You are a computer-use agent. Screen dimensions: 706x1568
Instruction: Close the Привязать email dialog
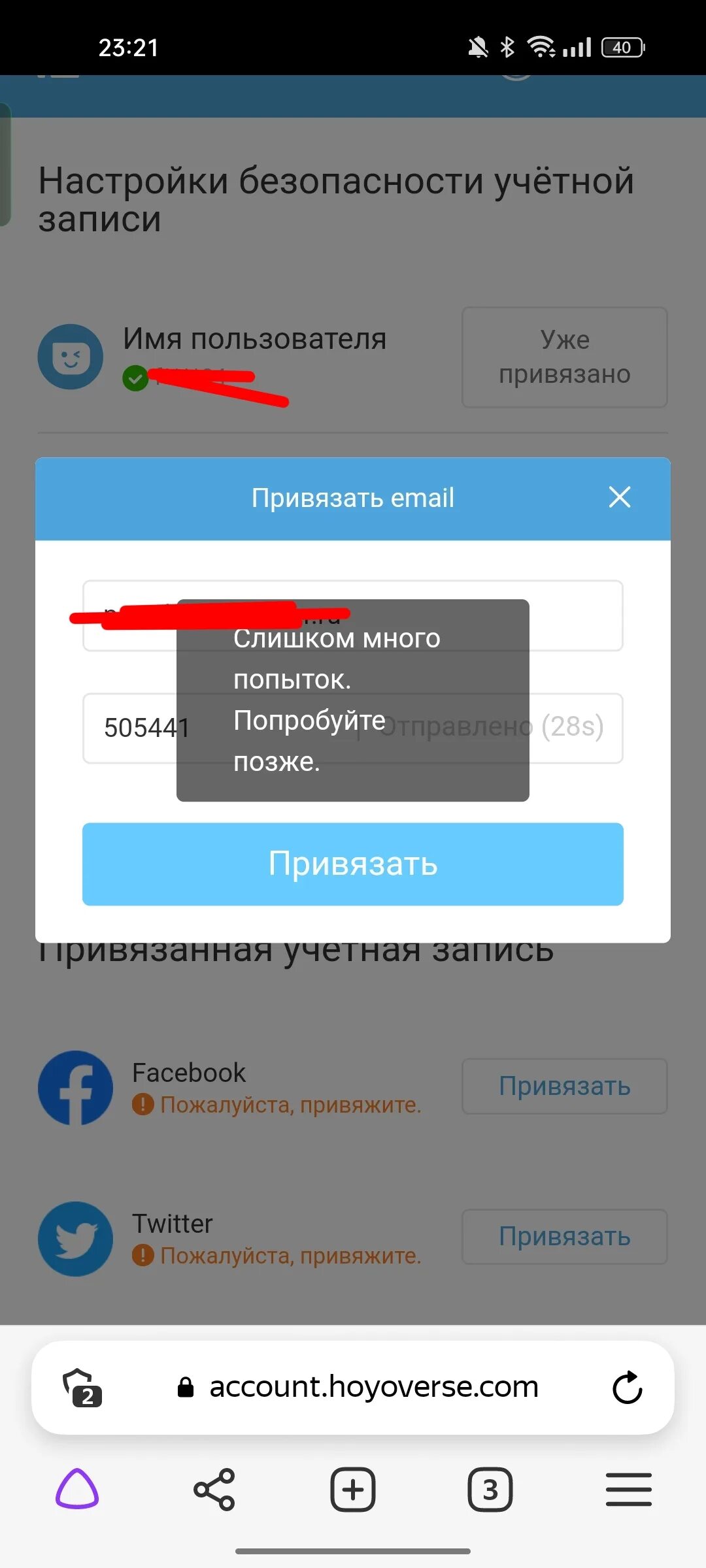click(x=619, y=497)
